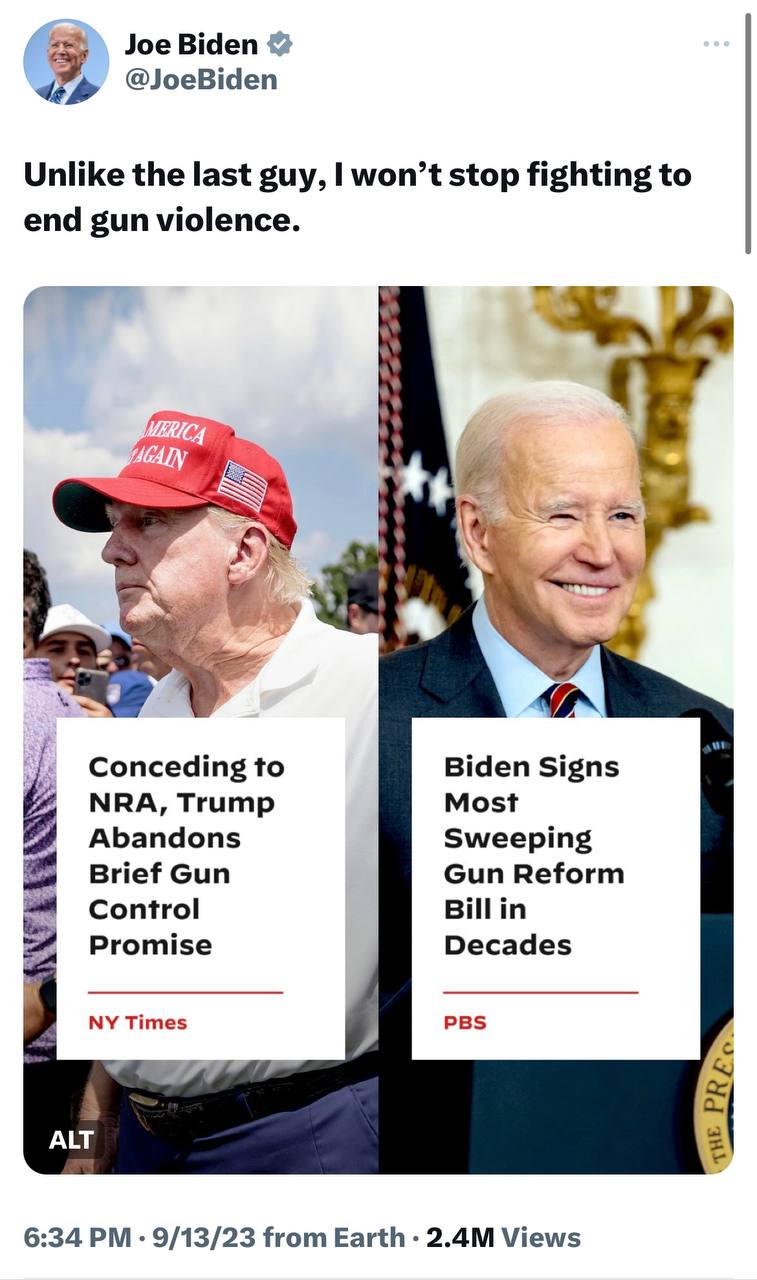Open the tweet's three-dot overflow menu
The image size is (757, 1280).
point(715,44)
